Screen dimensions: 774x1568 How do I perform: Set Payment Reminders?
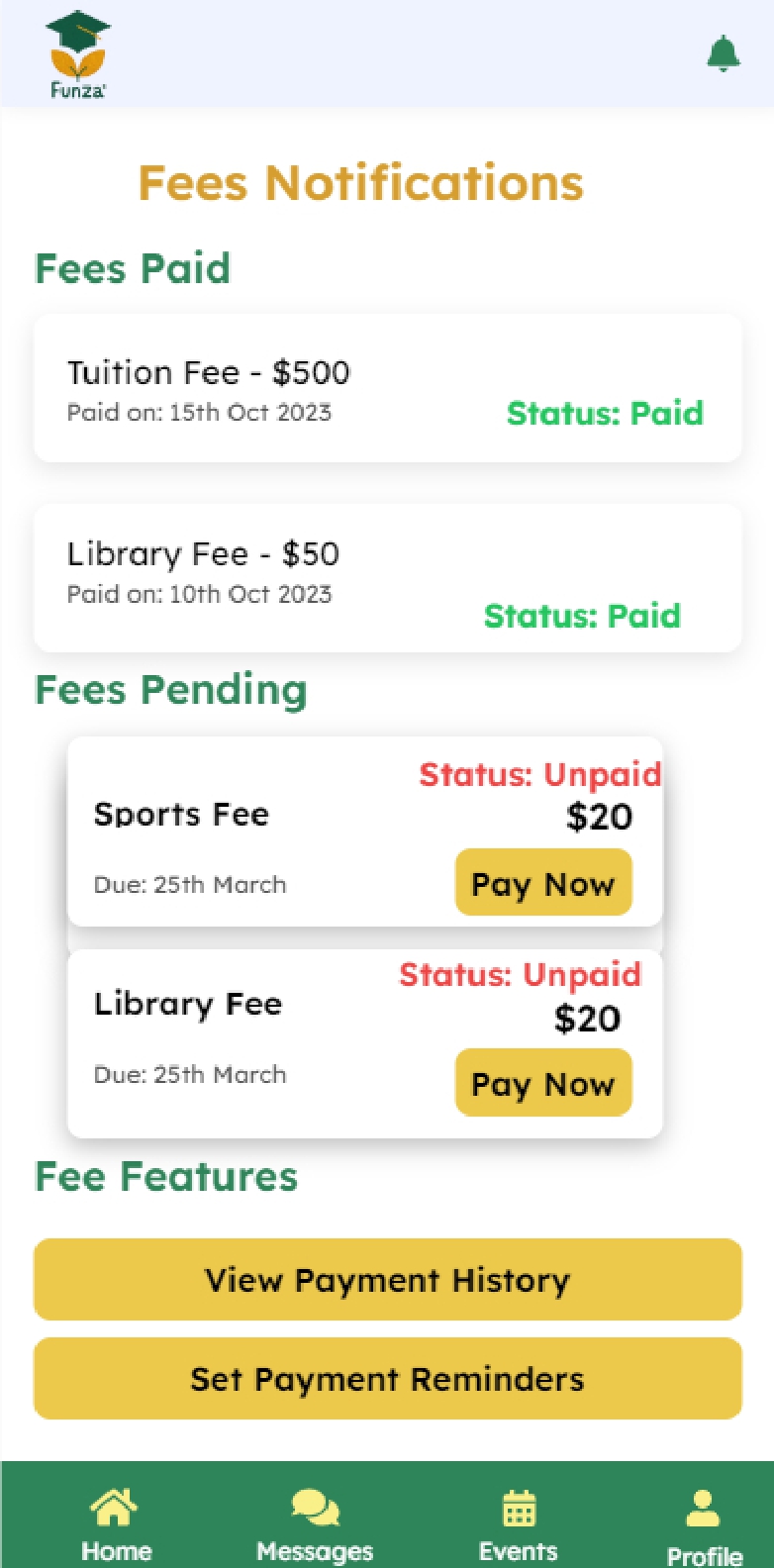click(388, 1379)
